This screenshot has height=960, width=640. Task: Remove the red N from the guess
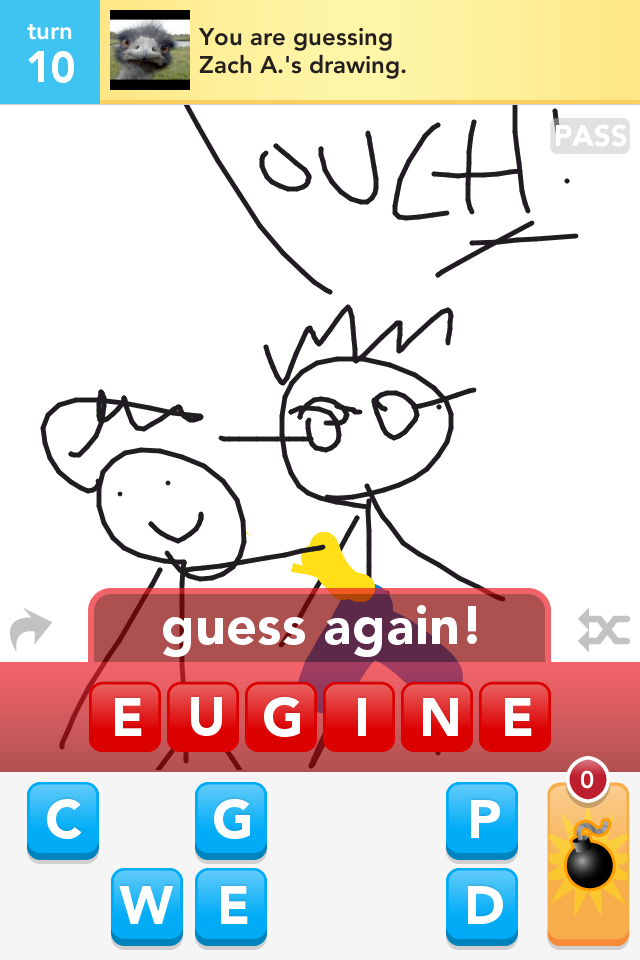click(437, 717)
